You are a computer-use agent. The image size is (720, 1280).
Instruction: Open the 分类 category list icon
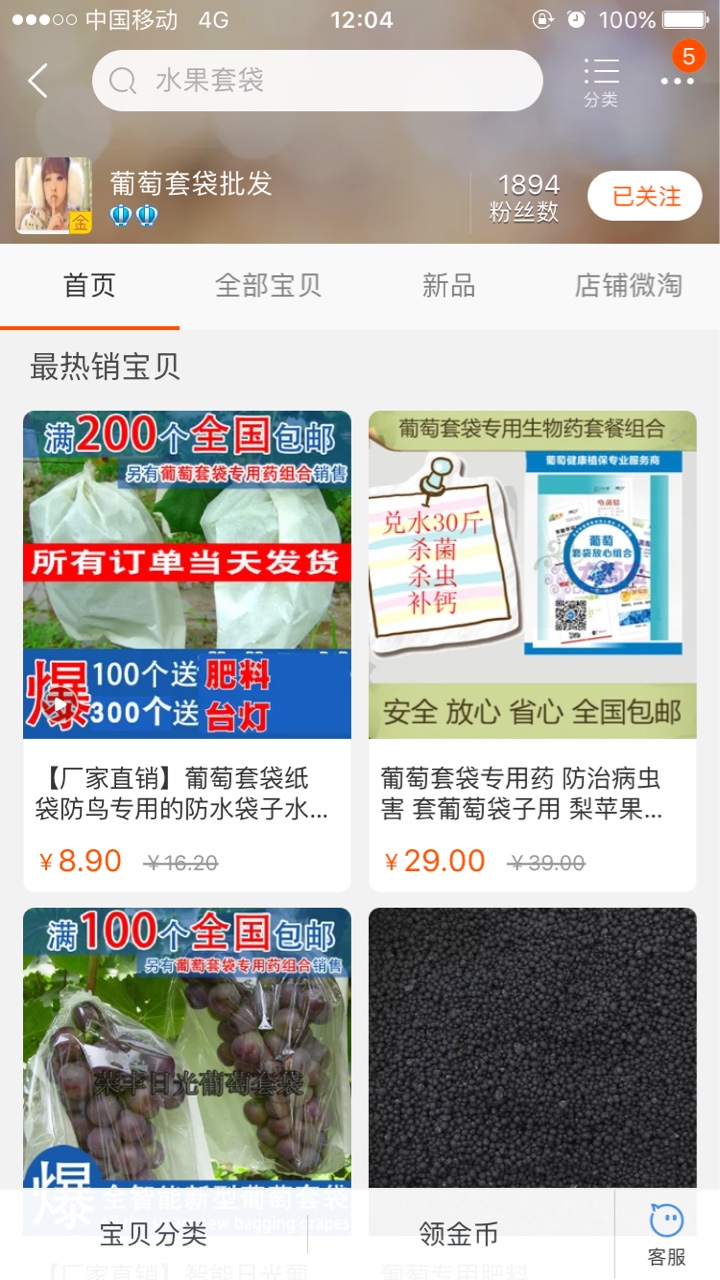pos(601,81)
